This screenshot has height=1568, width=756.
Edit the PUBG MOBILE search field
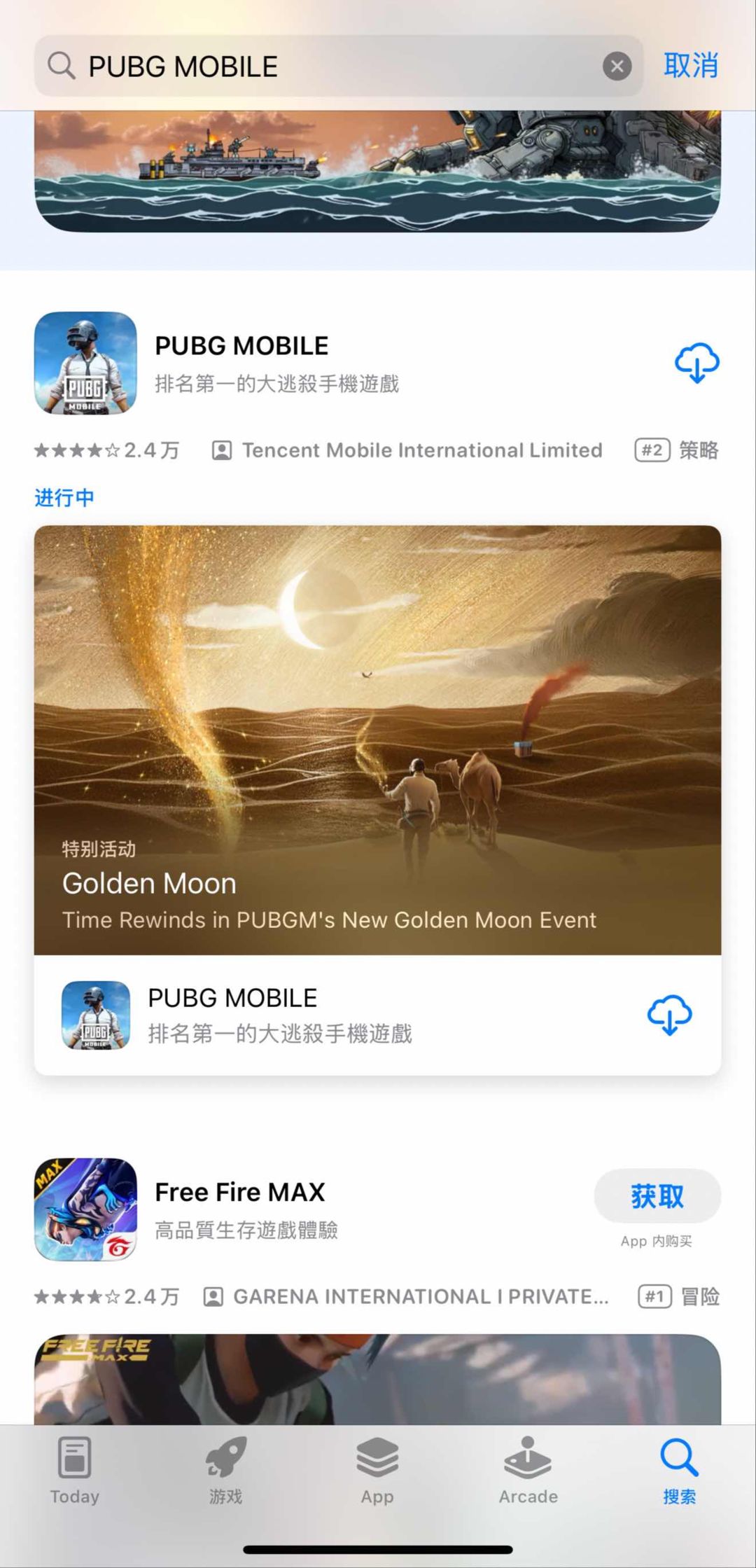click(x=336, y=67)
